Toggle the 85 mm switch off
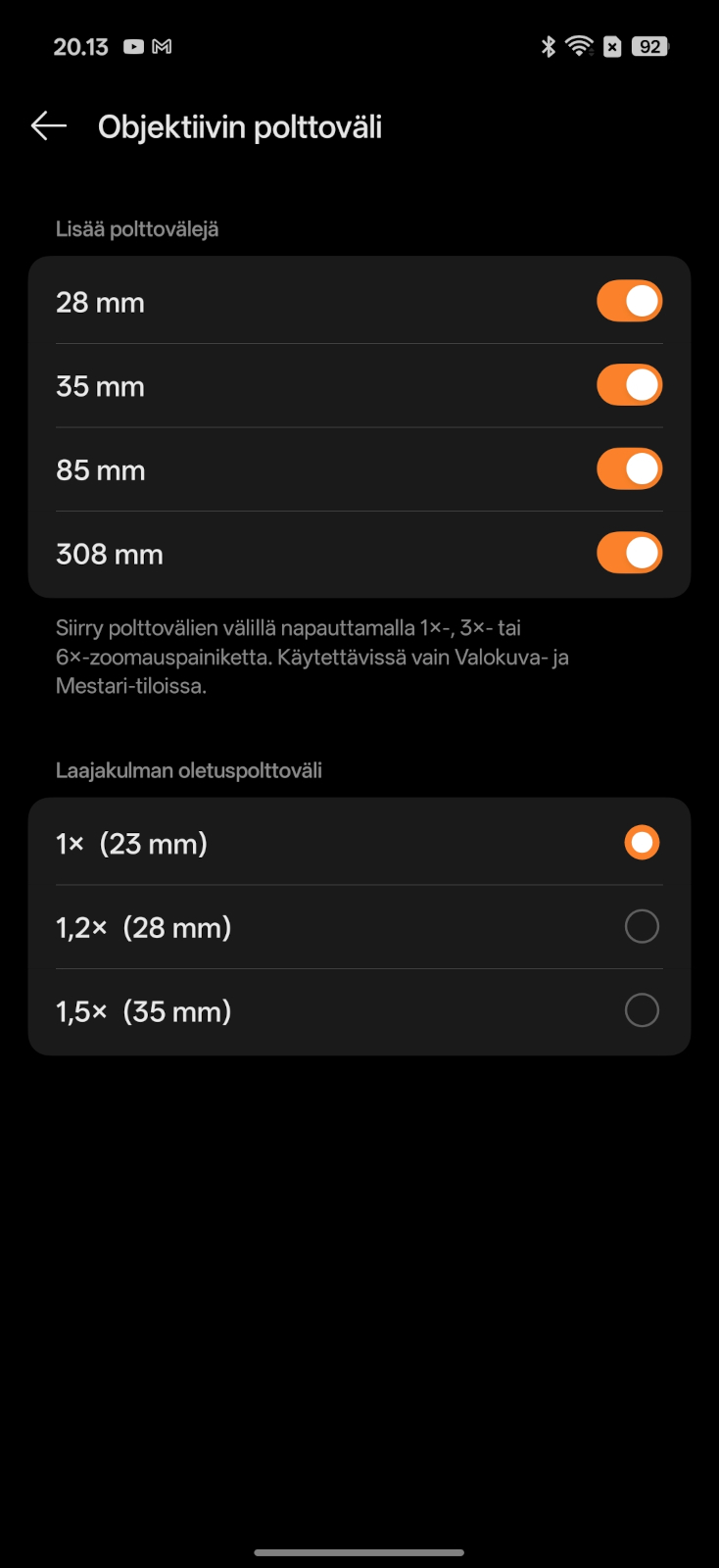The height and width of the screenshot is (1568, 719). click(629, 469)
